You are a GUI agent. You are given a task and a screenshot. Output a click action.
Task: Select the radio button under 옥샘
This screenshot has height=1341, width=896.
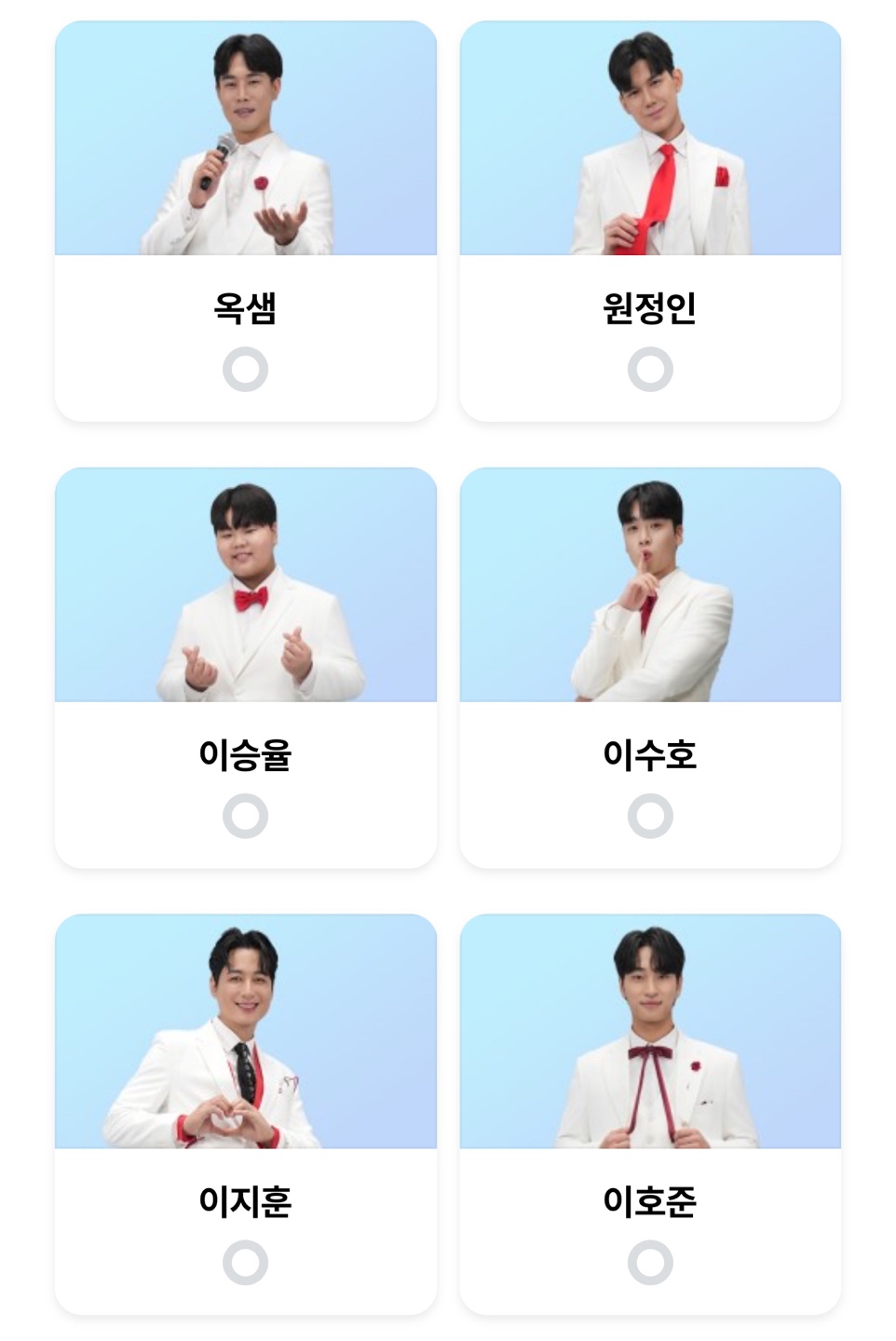tap(247, 367)
